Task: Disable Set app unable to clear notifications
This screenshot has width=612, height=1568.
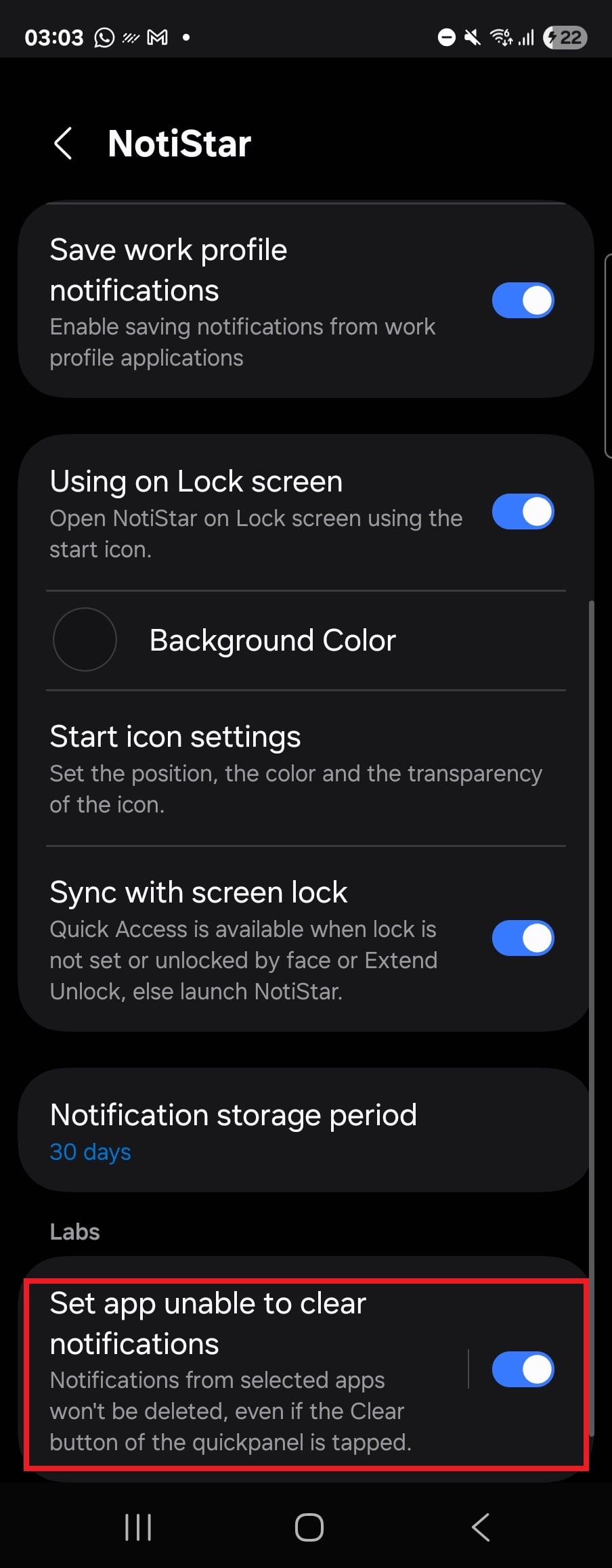Action: click(523, 1369)
